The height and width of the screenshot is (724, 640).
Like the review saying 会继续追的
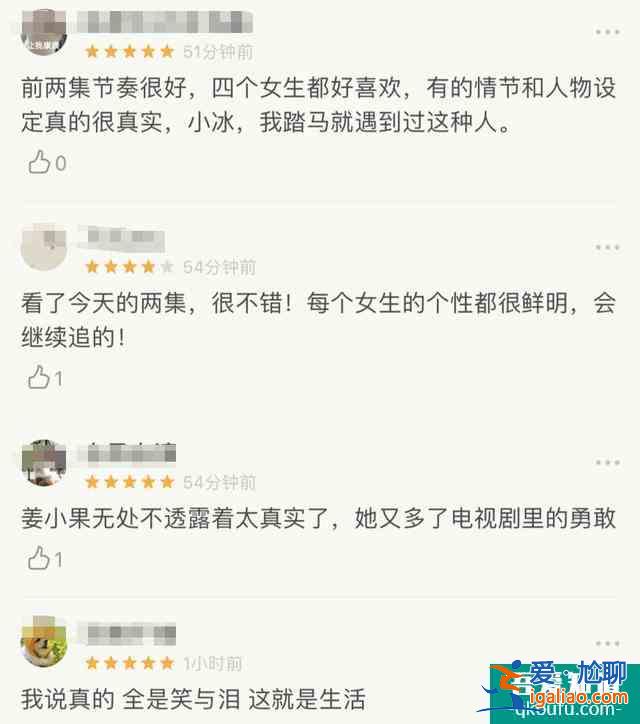[40, 377]
